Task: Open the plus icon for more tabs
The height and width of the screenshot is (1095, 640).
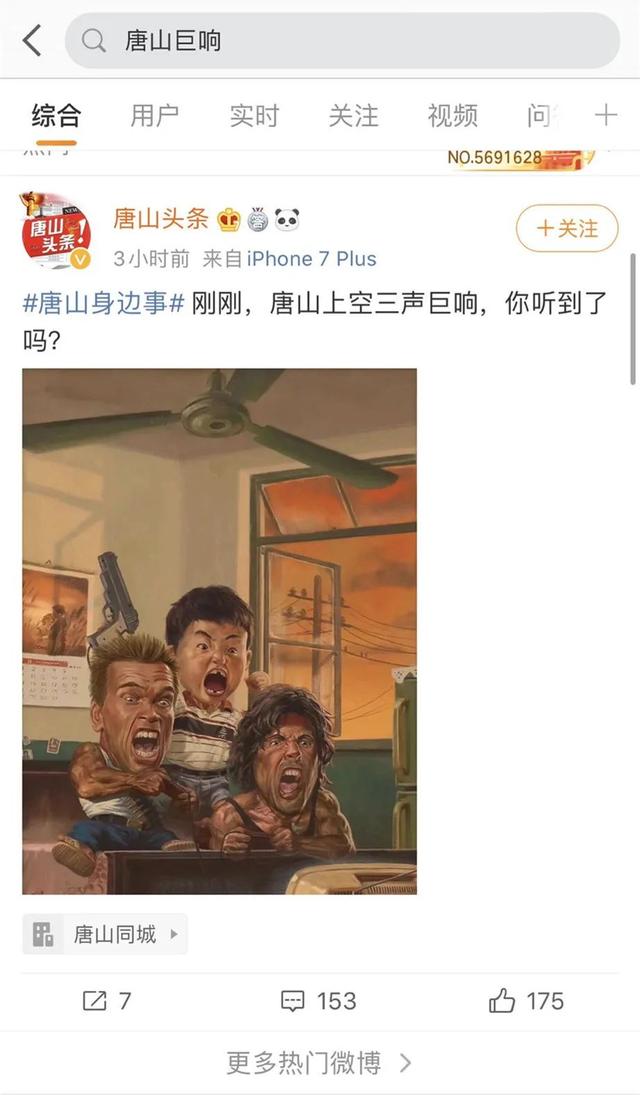Action: pos(606,116)
